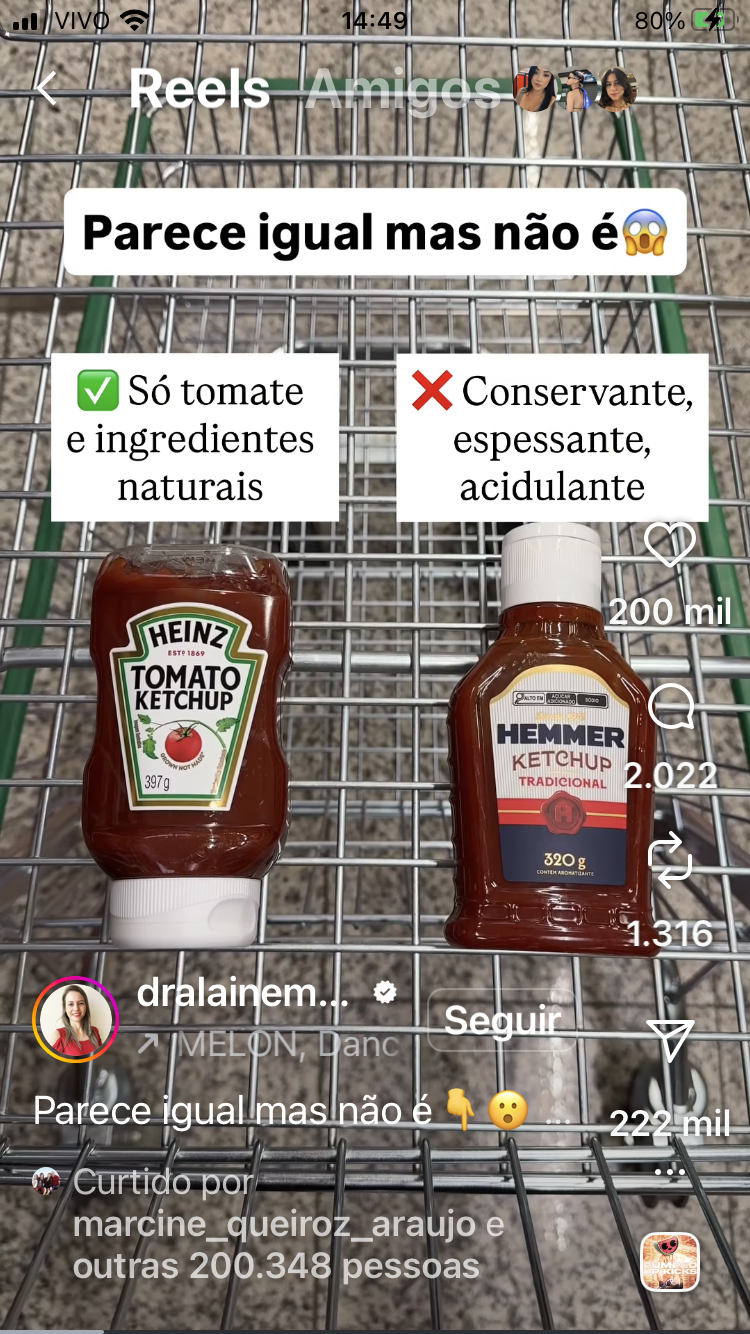Viewport: 750px width, 1334px height.
Task: Open the dralainem username link
Action: coord(243,993)
